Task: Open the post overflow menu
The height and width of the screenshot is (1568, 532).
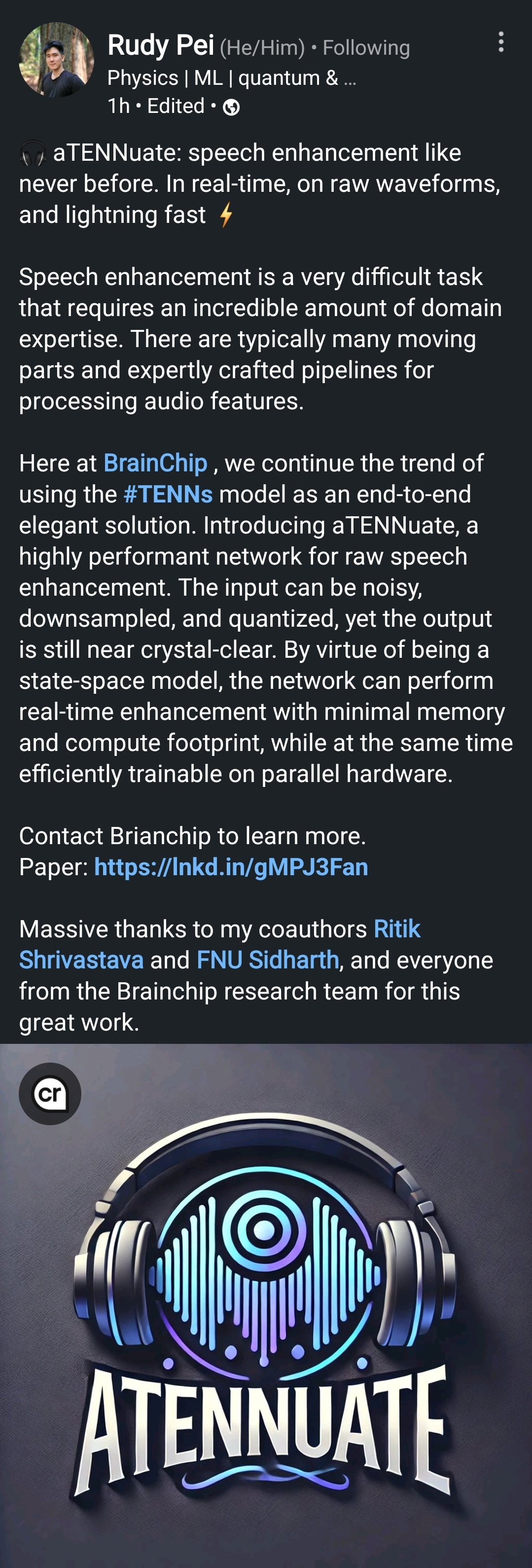Action: (x=500, y=42)
